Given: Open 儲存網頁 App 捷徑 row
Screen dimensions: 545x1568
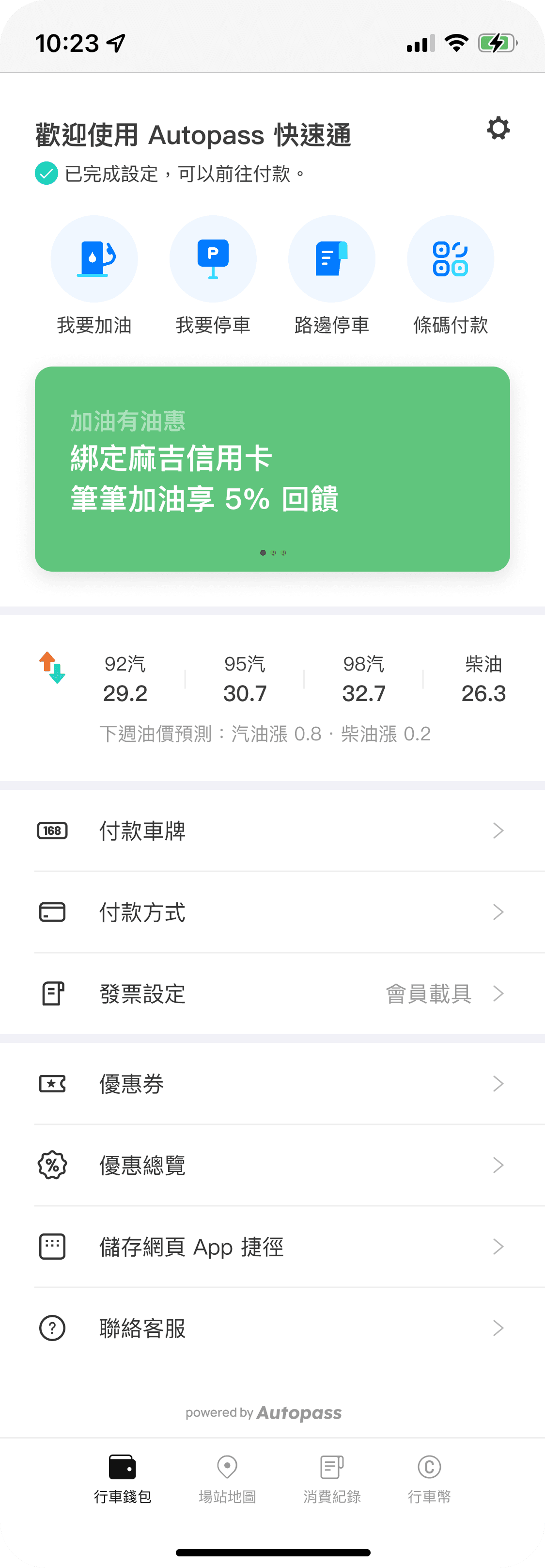Looking at the screenshot, I should click(272, 1247).
